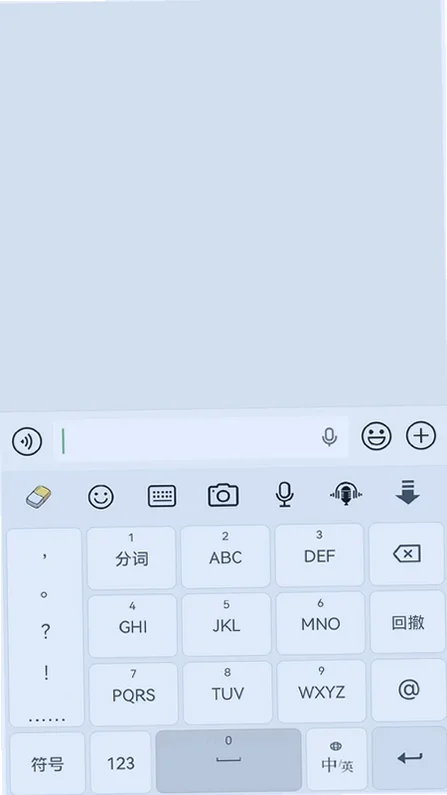
Task: Open the emoji sticker panel beside the field
Action: tap(376, 436)
